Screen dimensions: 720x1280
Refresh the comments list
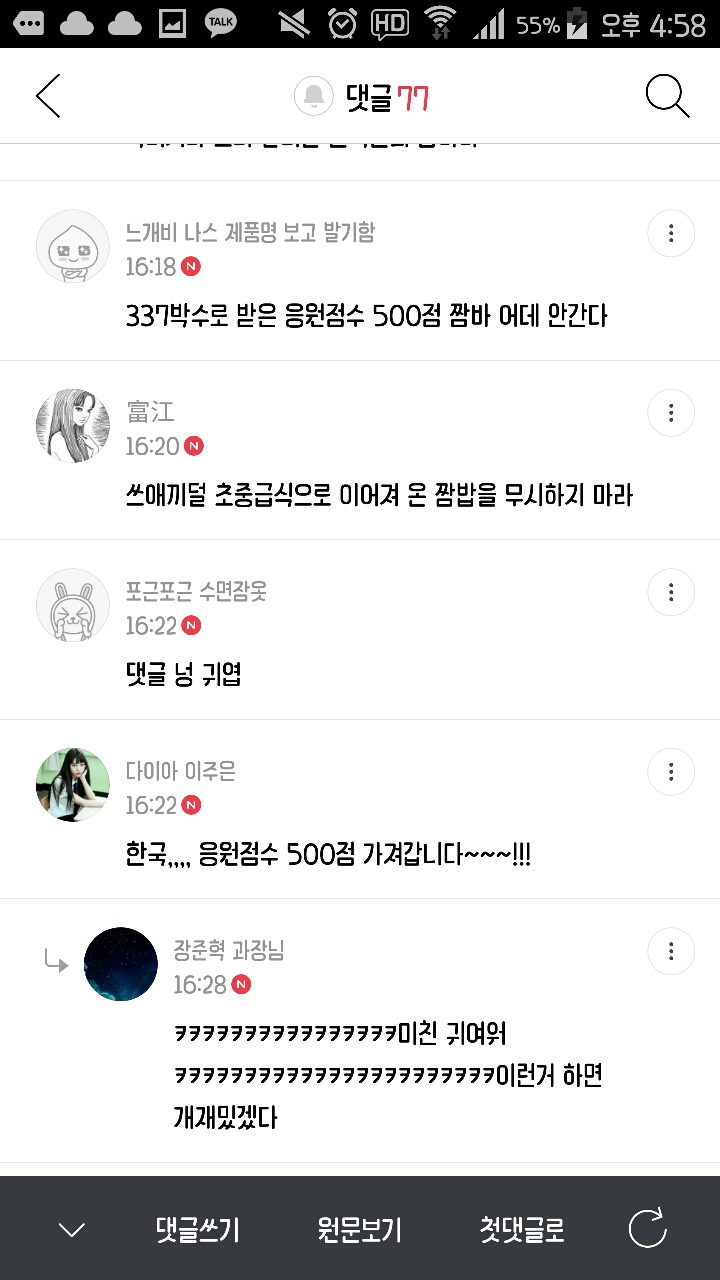(x=647, y=1229)
